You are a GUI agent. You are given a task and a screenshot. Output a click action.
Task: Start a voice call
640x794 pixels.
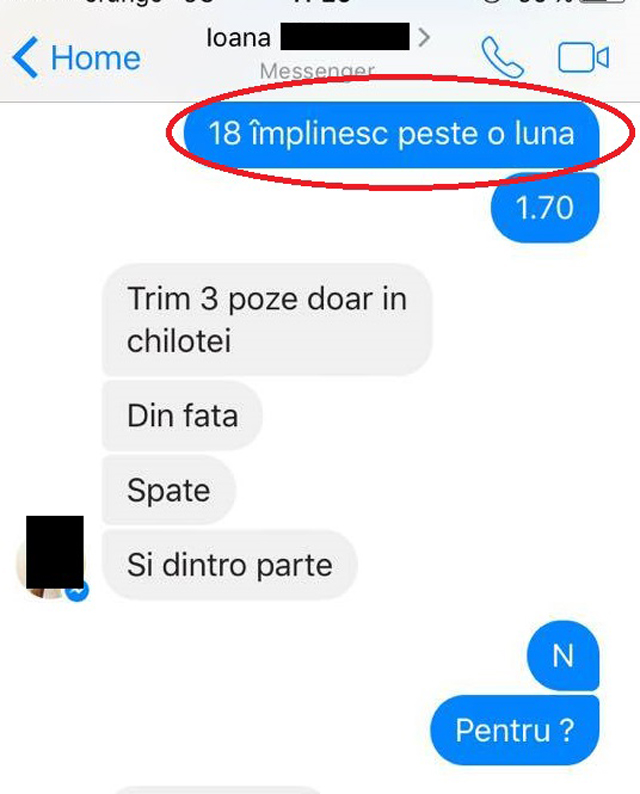pos(502,58)
